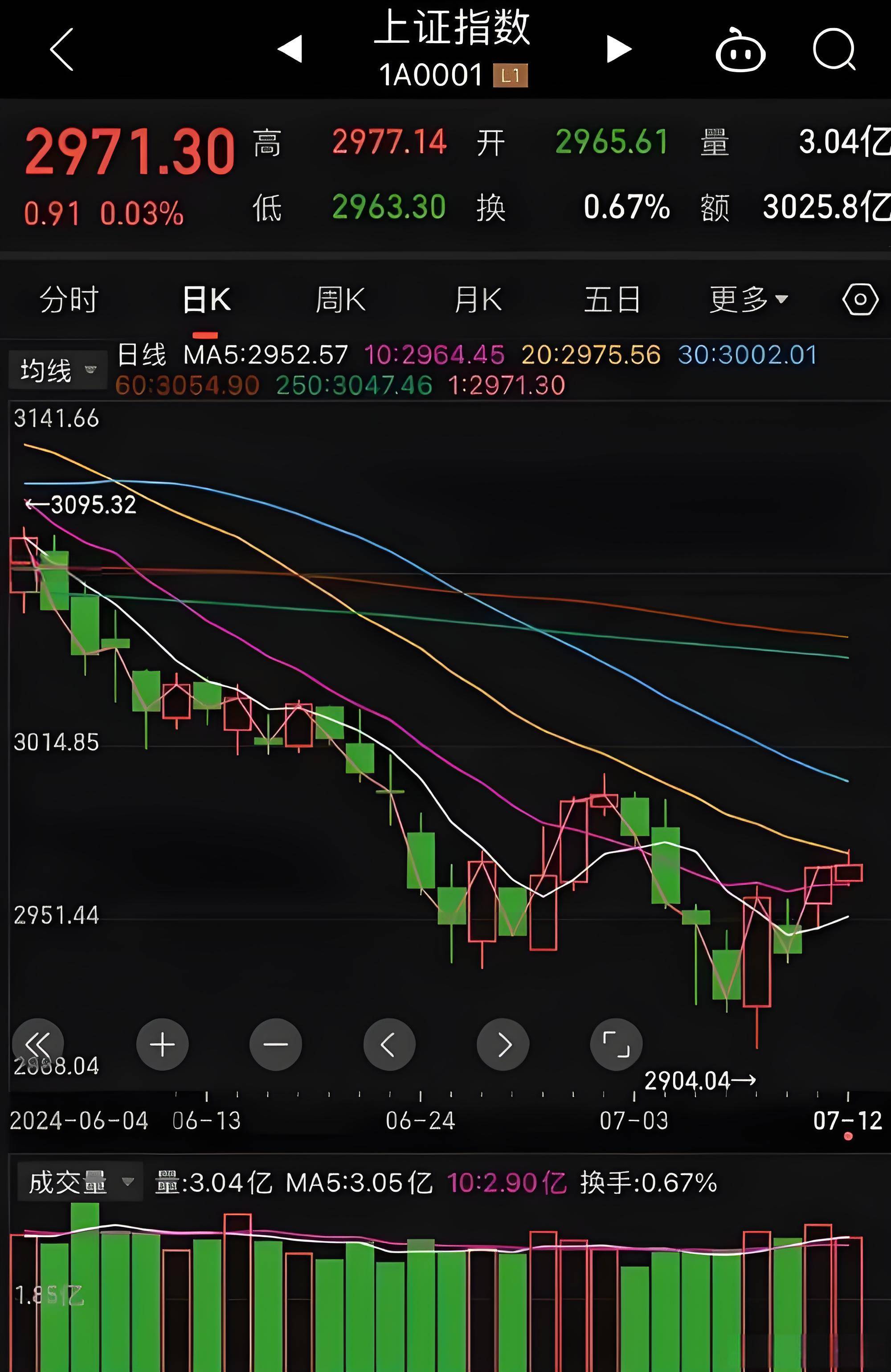Jump to the earliest data with the double-arrow button
The image size is (891, 1372).
click(37, 1045)
